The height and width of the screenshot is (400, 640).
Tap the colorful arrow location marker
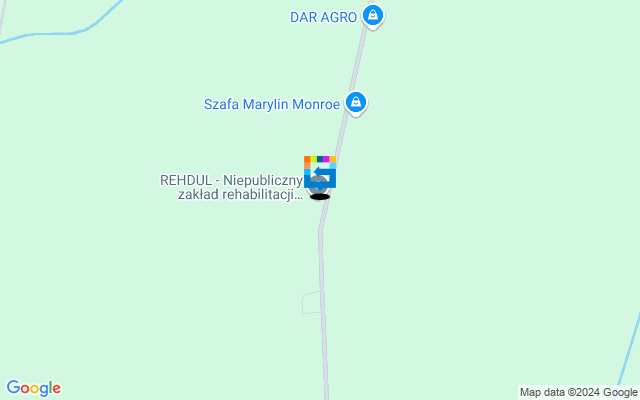click(320, 168)
